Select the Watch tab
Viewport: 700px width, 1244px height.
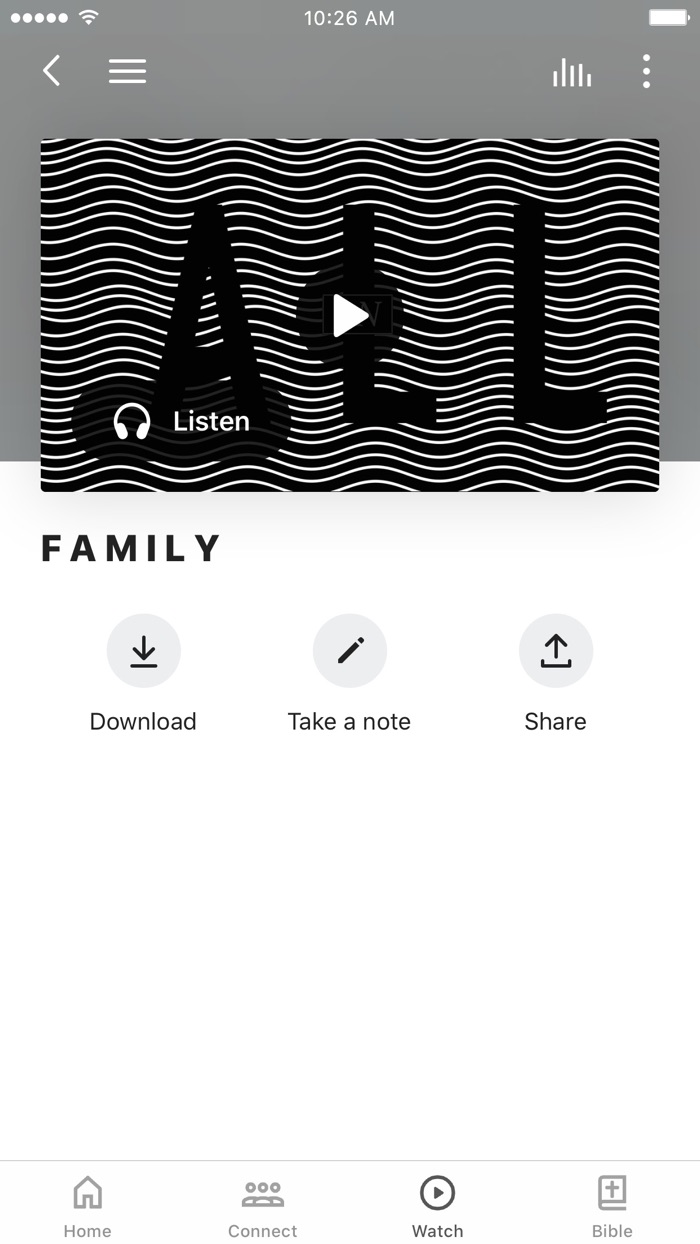coord(438,1205)
